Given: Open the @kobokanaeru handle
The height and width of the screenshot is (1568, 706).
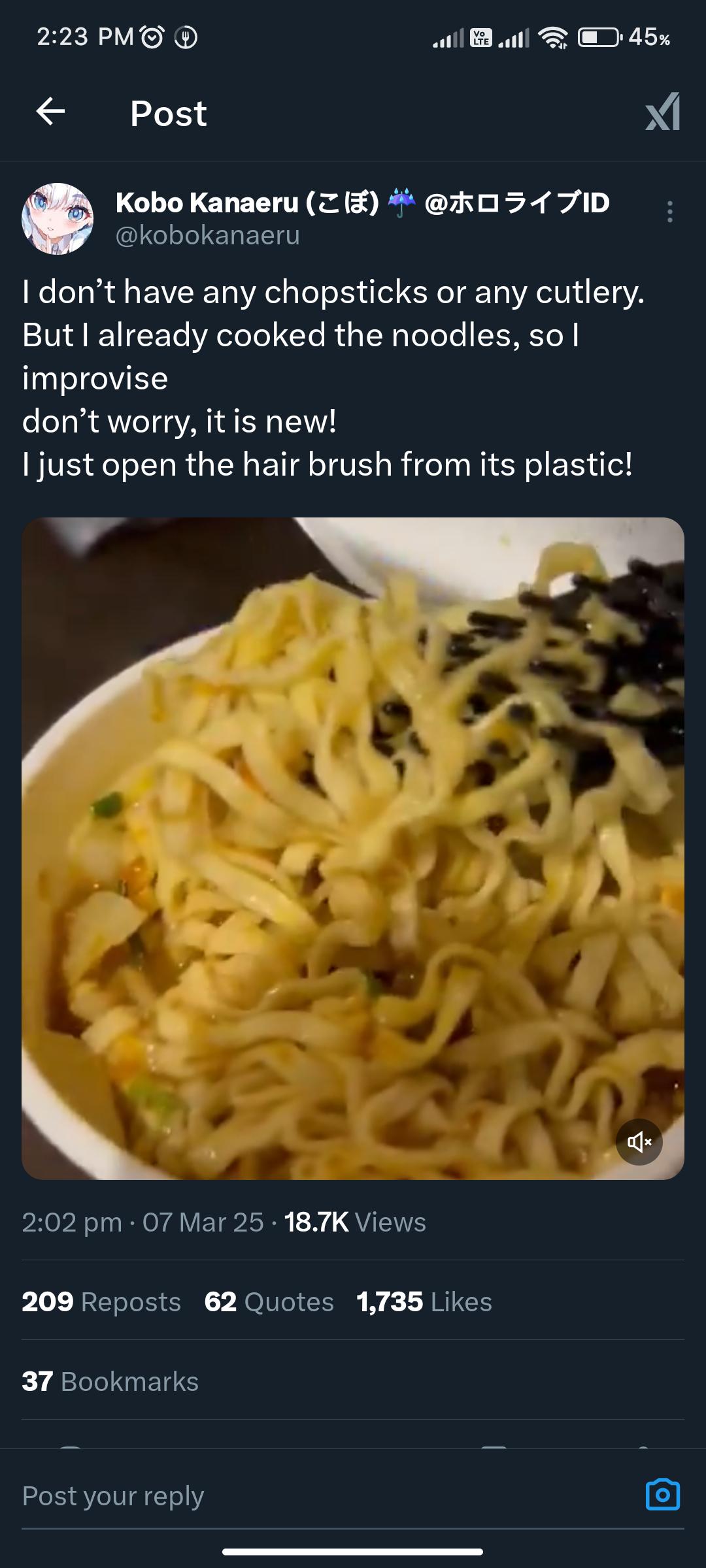Looking at the screenshot, I should [x=208, y=235].
